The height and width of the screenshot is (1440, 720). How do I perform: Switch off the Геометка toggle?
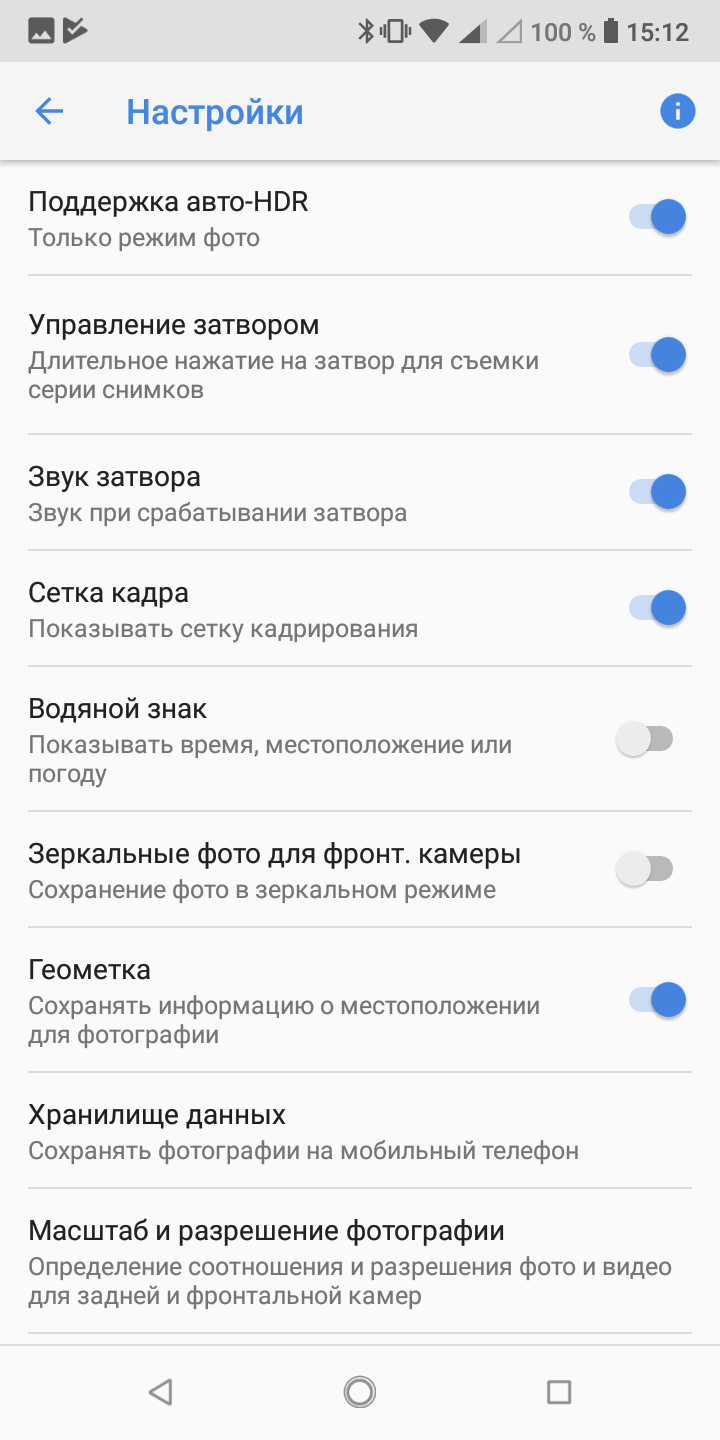[x=657, y=1000]
